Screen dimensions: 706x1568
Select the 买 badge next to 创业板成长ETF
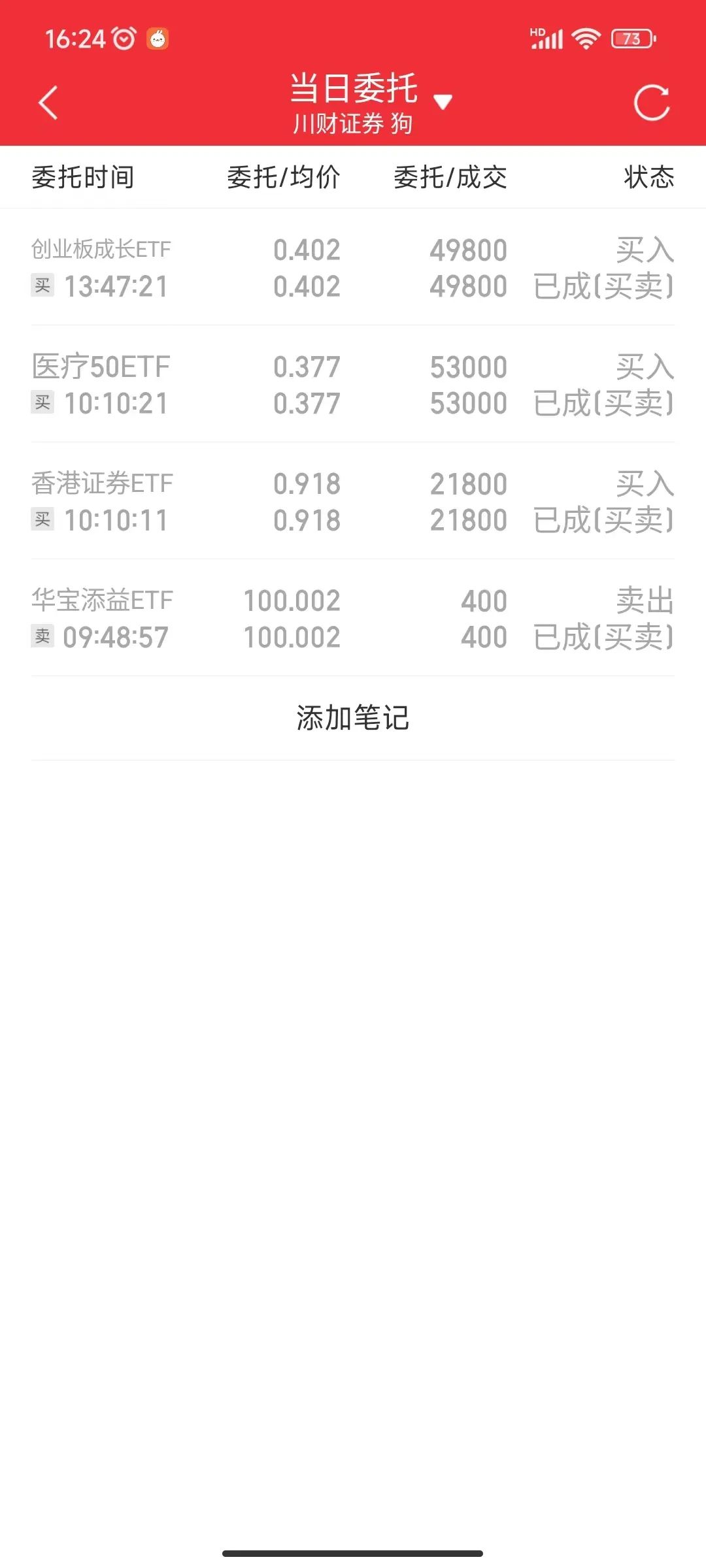pyautogui.click(x=42, y=286)
